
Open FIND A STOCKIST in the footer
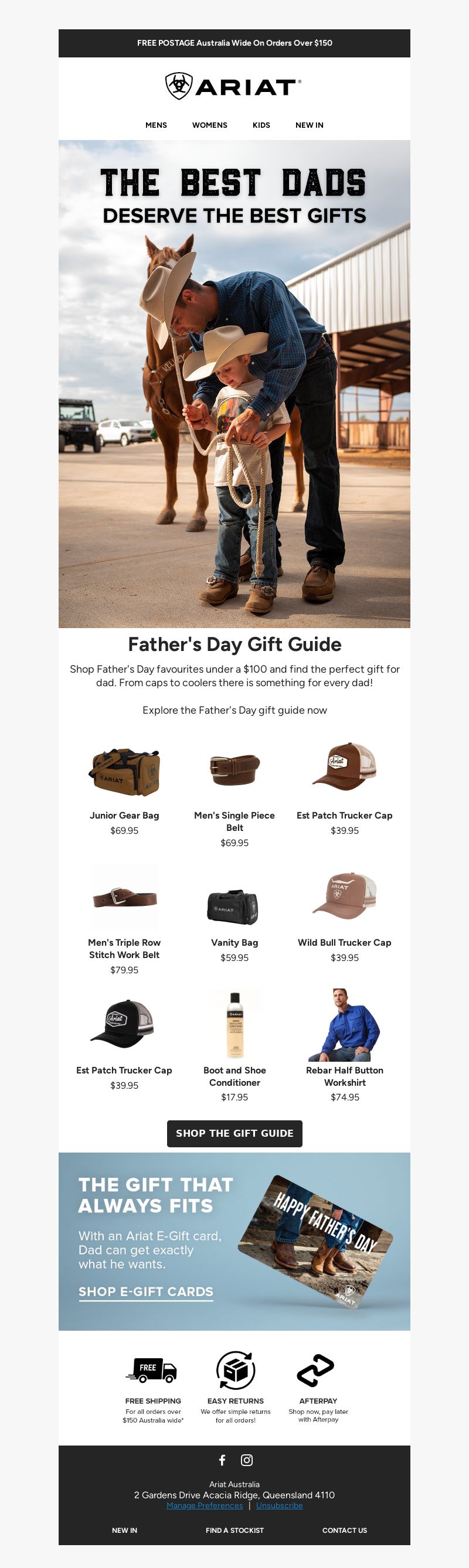235,1530
